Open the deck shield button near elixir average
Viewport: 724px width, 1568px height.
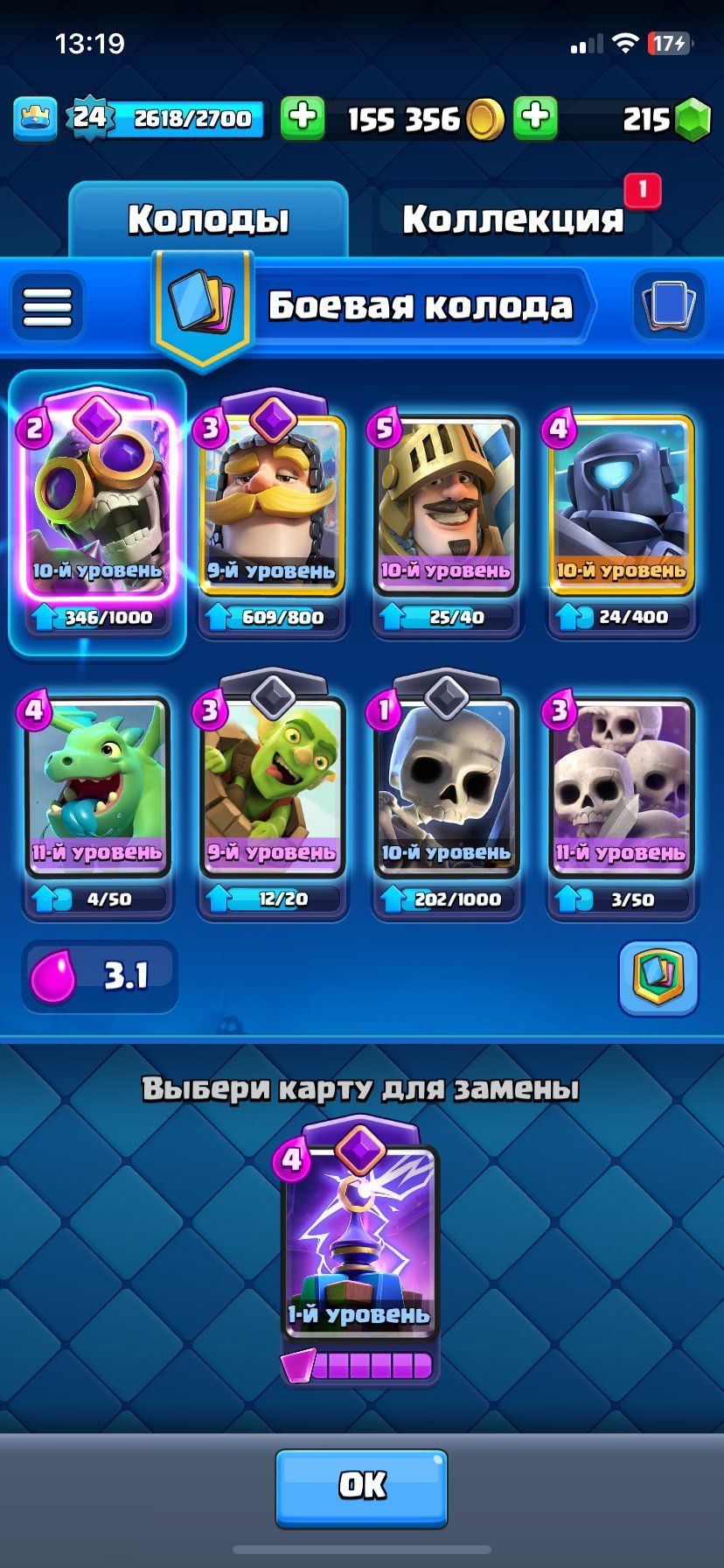[658, 977]
